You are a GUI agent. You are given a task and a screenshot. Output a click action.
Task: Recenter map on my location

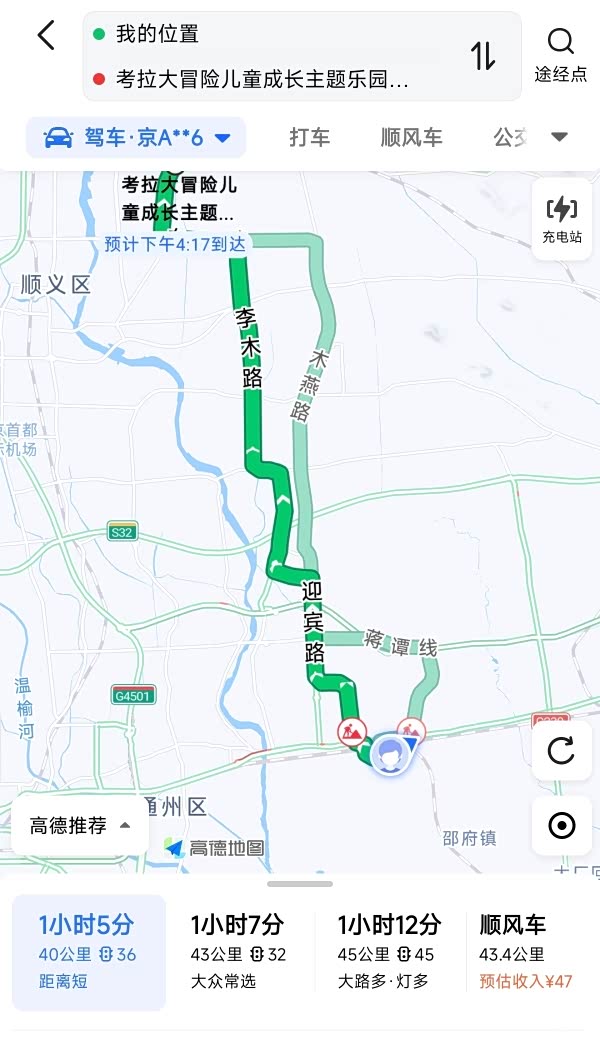[x=562, y=826]
